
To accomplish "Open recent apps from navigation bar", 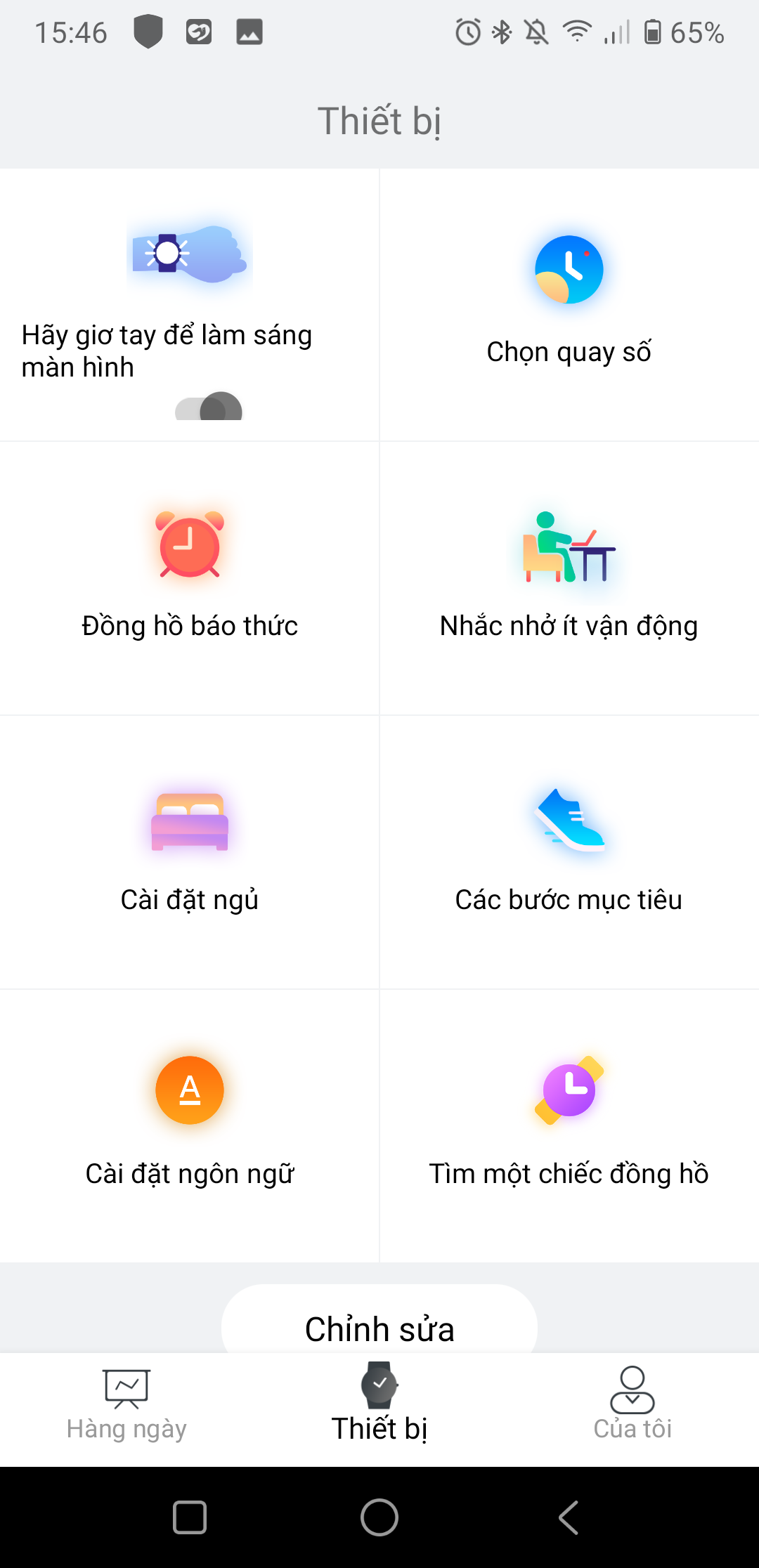I will tap(190, 1517).
